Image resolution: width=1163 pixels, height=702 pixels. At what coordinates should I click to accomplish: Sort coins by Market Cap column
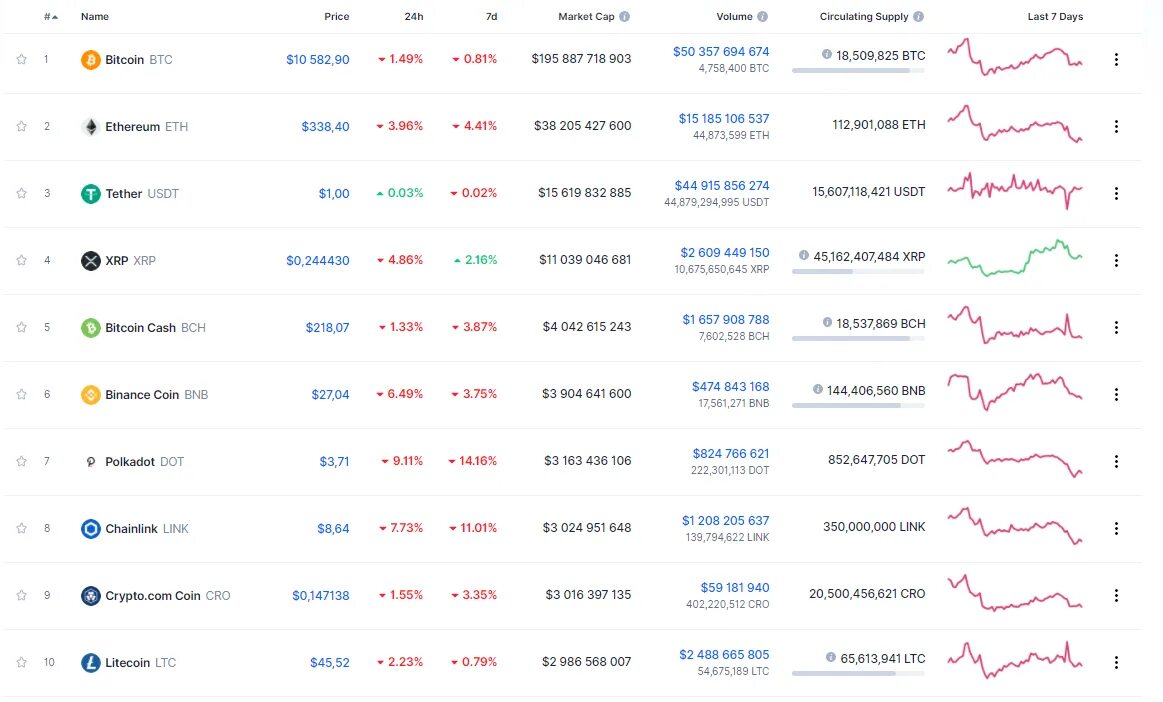[x=587, y=17]
